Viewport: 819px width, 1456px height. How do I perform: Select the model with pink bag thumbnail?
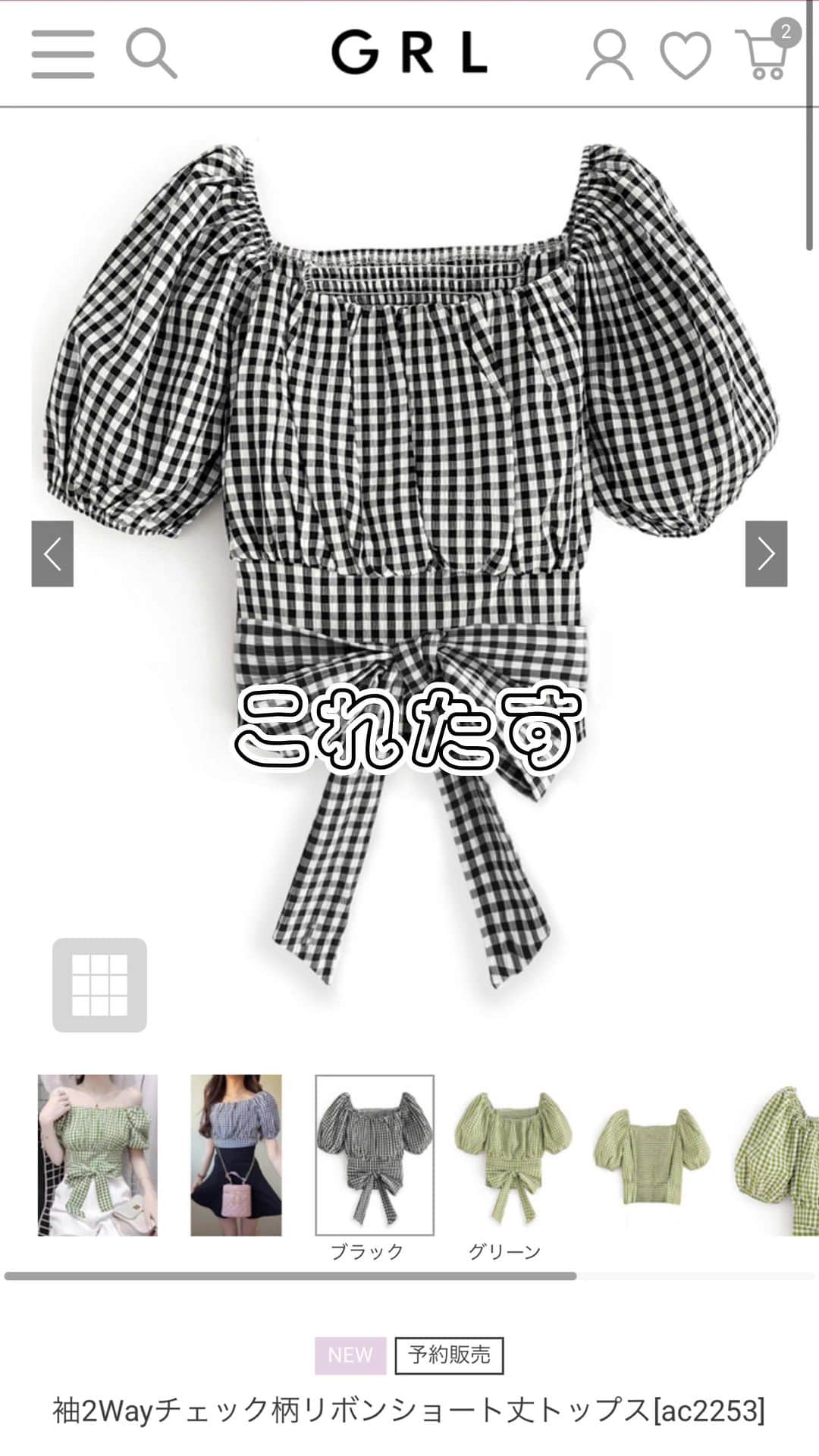click(x=236, y=1155)
